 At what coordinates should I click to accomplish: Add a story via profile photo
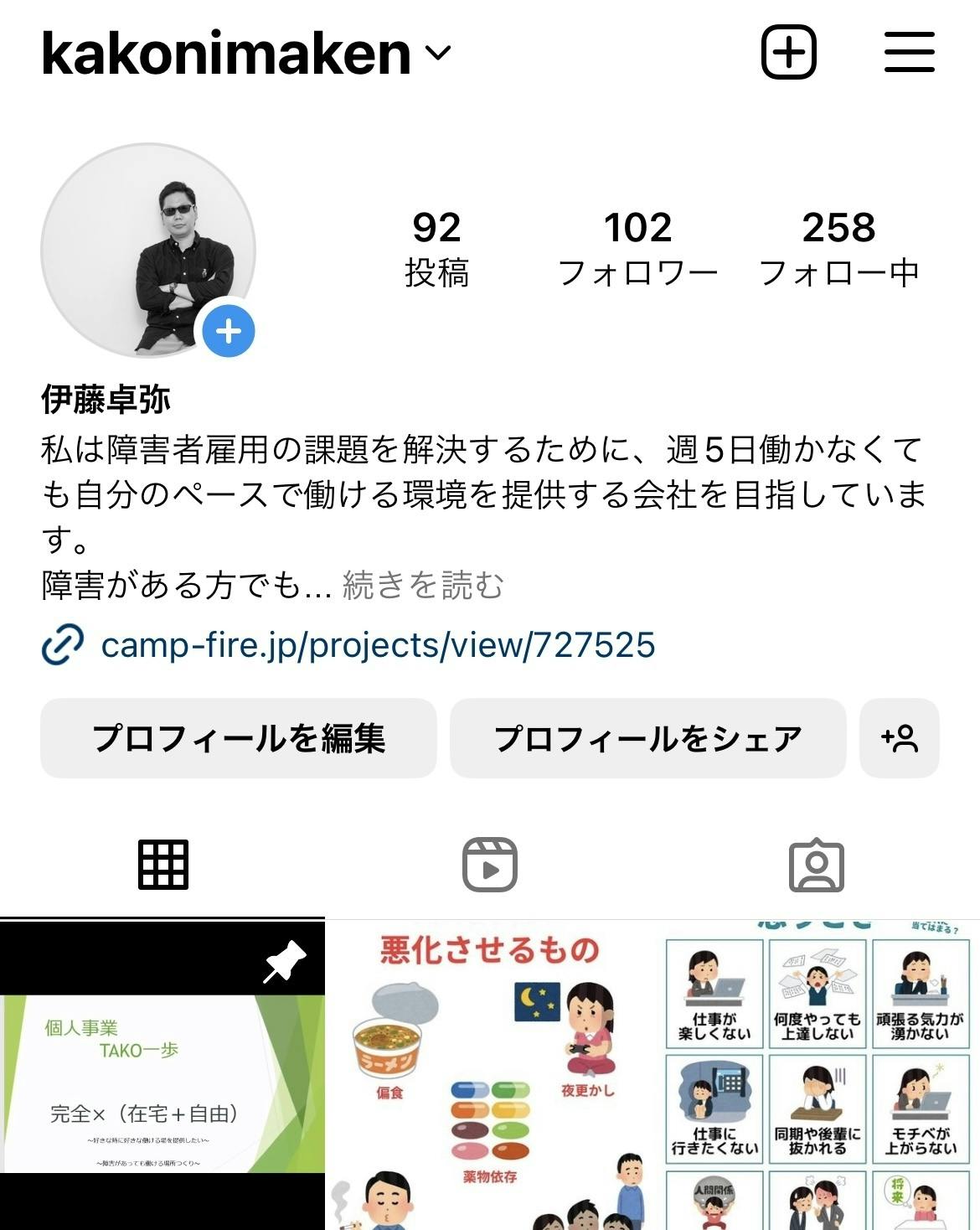tap(228, 331)
